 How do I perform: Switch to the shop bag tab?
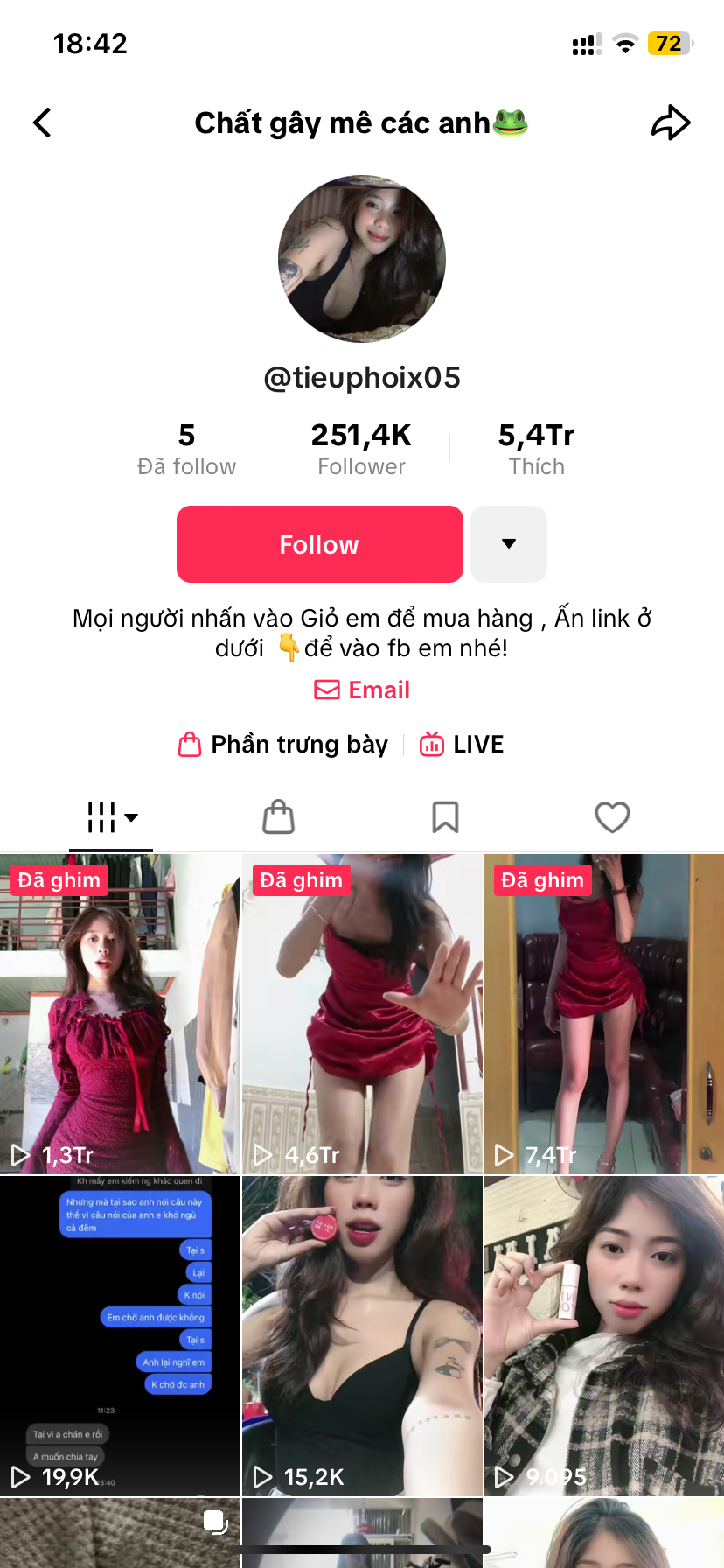(x=278, y=817)
